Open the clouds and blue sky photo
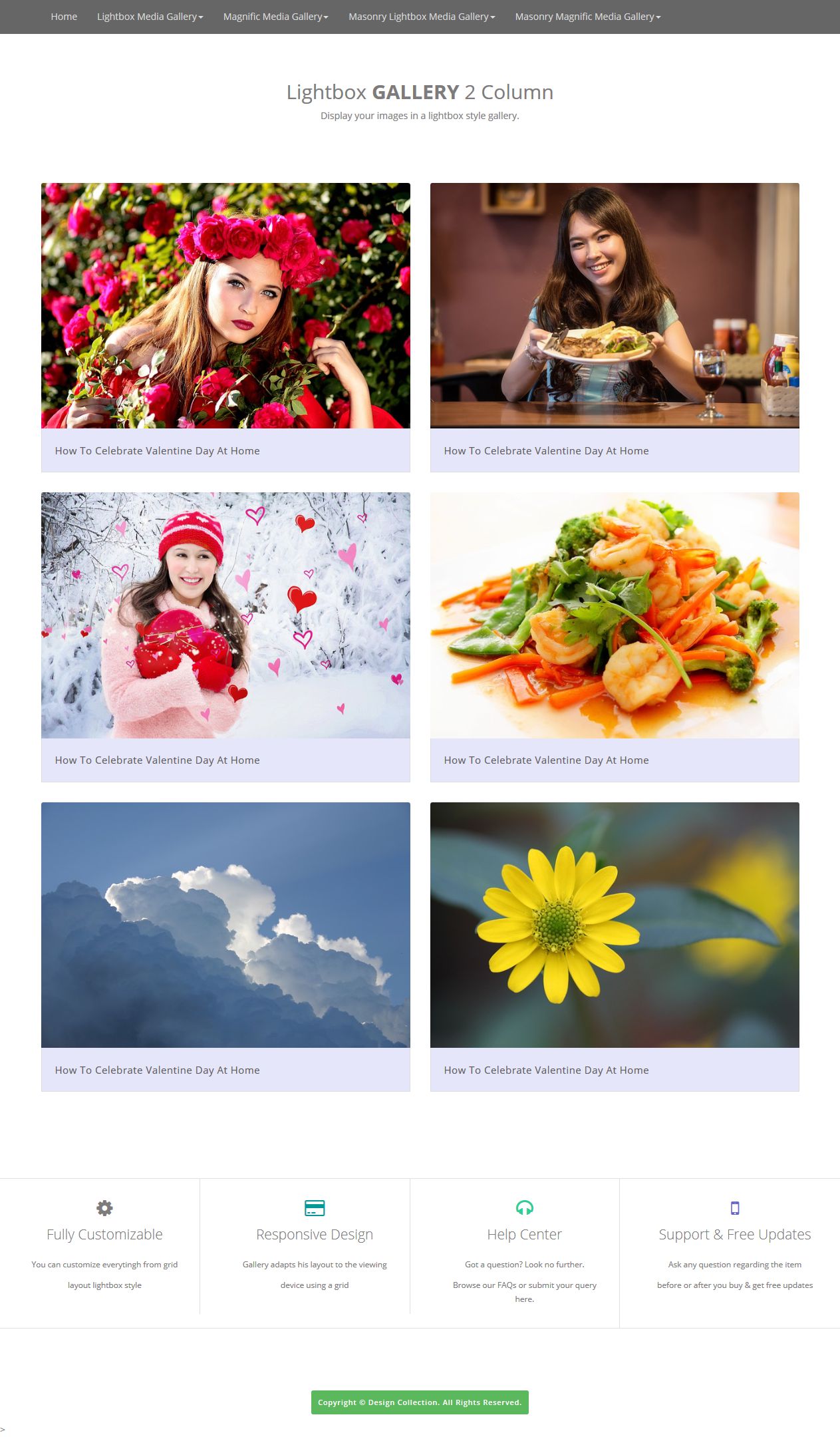840x1437 pixels. coord(225,925)
